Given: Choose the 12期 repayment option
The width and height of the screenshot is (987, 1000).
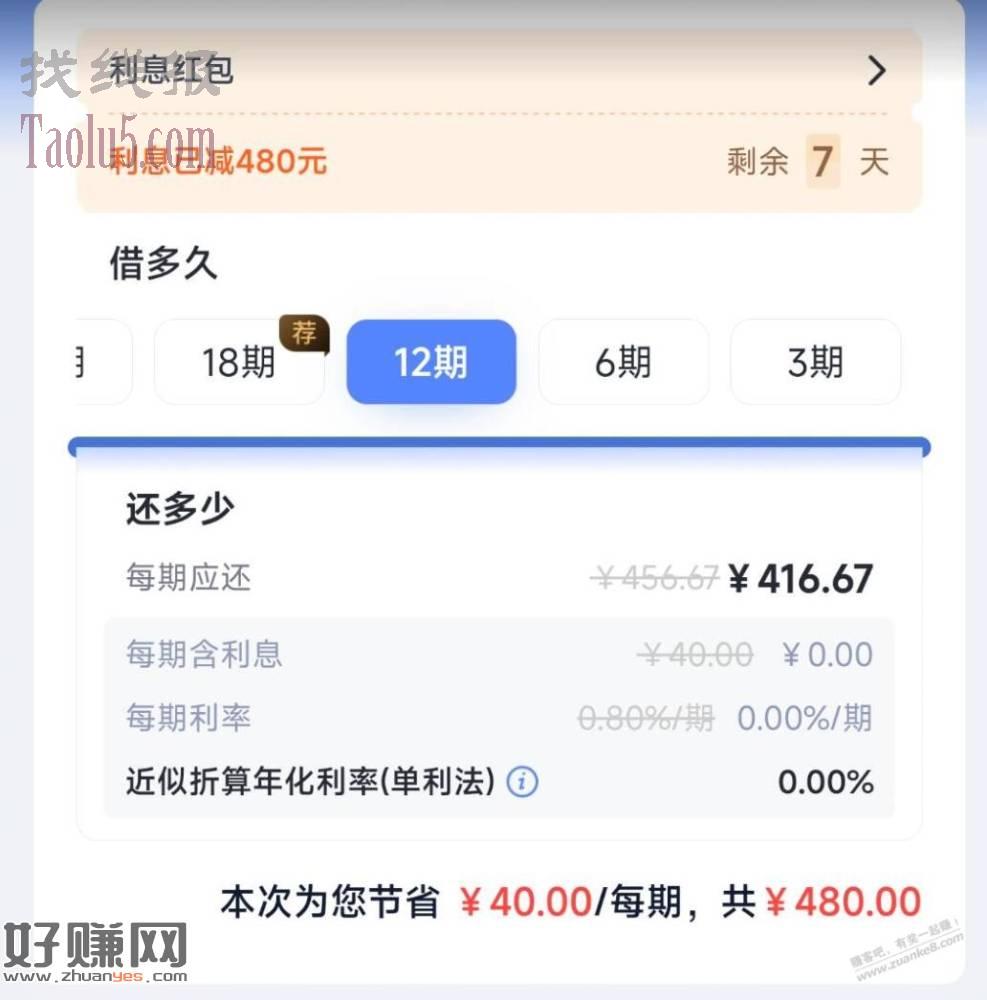Looking at the screenshot, I should coord(431,362).
